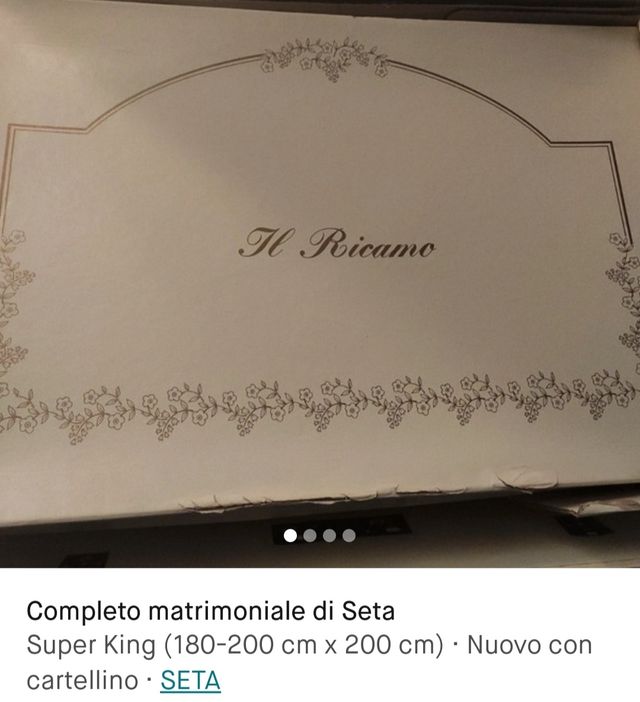The image size is (640, 702).
Task: Open the Il Ricamo product photo
Action: pyautogui.click(x=320, y=270)
